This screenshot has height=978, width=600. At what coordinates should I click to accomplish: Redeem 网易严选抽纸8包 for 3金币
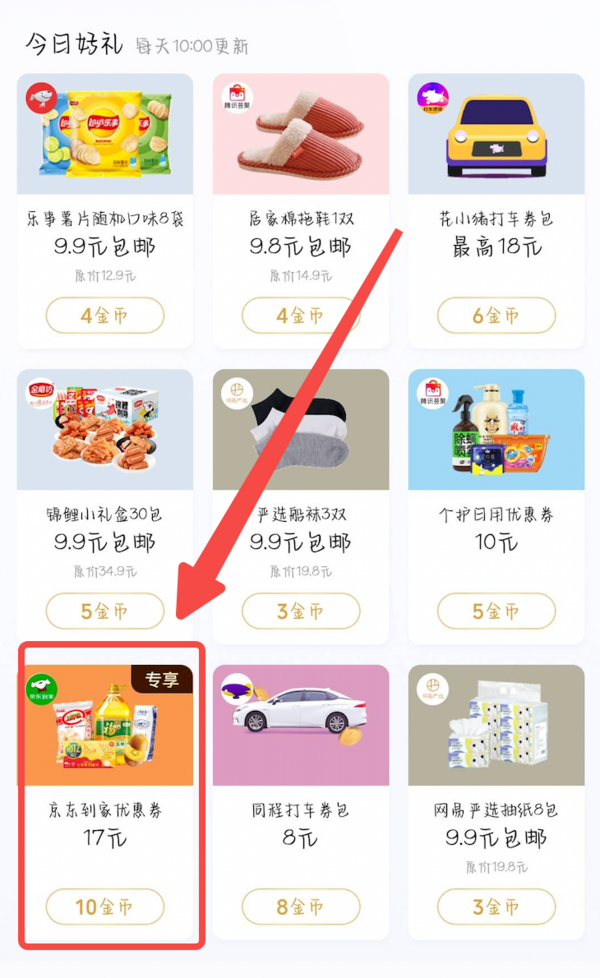point(496,907)
